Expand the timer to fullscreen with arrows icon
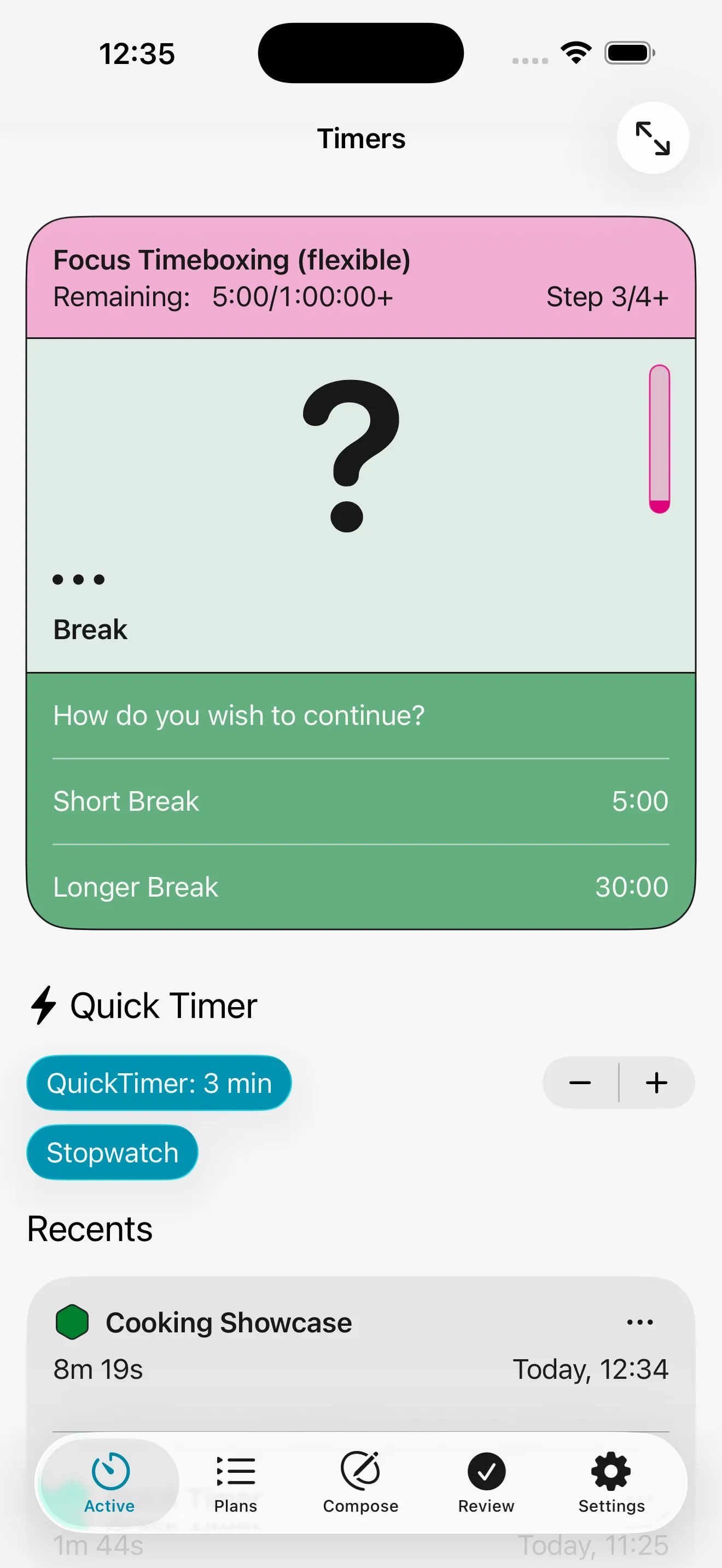This screenshot has height=1568, width=722. pos(653,138)
